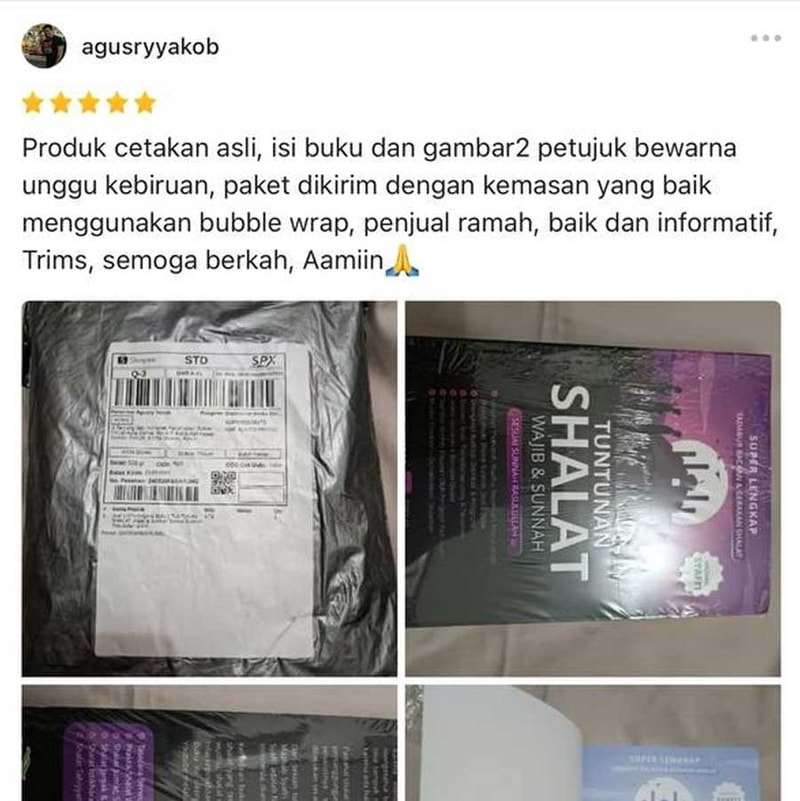Open the review photo of the opened book page
800x801 pixels.
click(592, 743)
